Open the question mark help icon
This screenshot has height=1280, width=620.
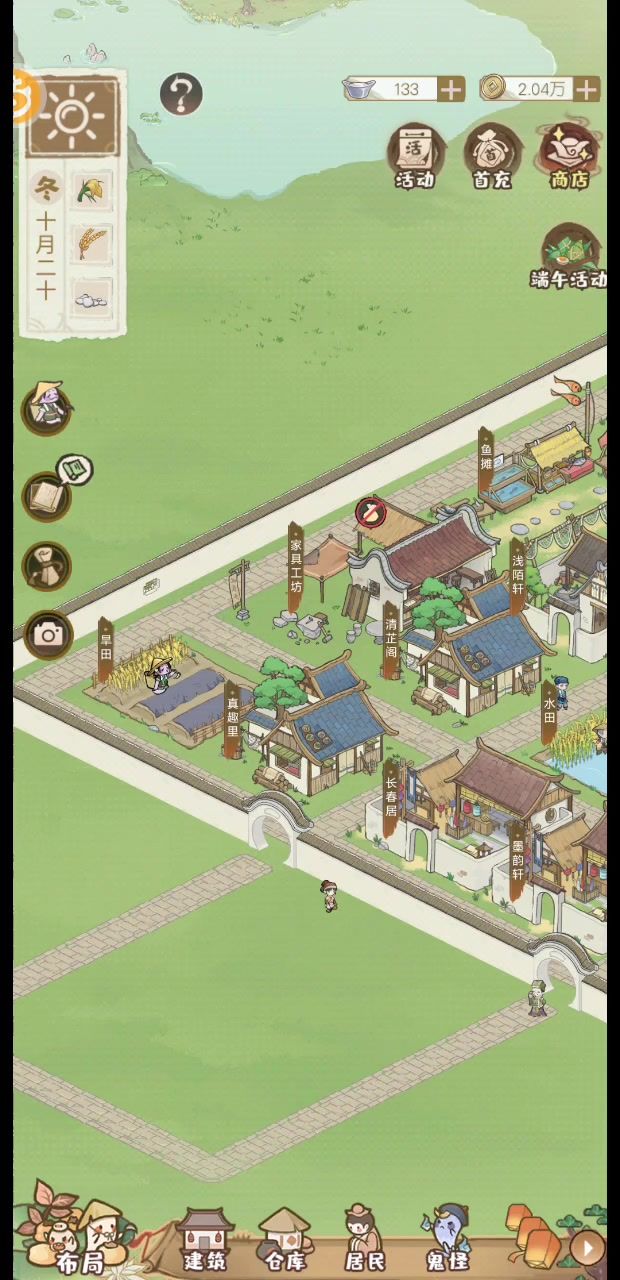coord(181,94)
